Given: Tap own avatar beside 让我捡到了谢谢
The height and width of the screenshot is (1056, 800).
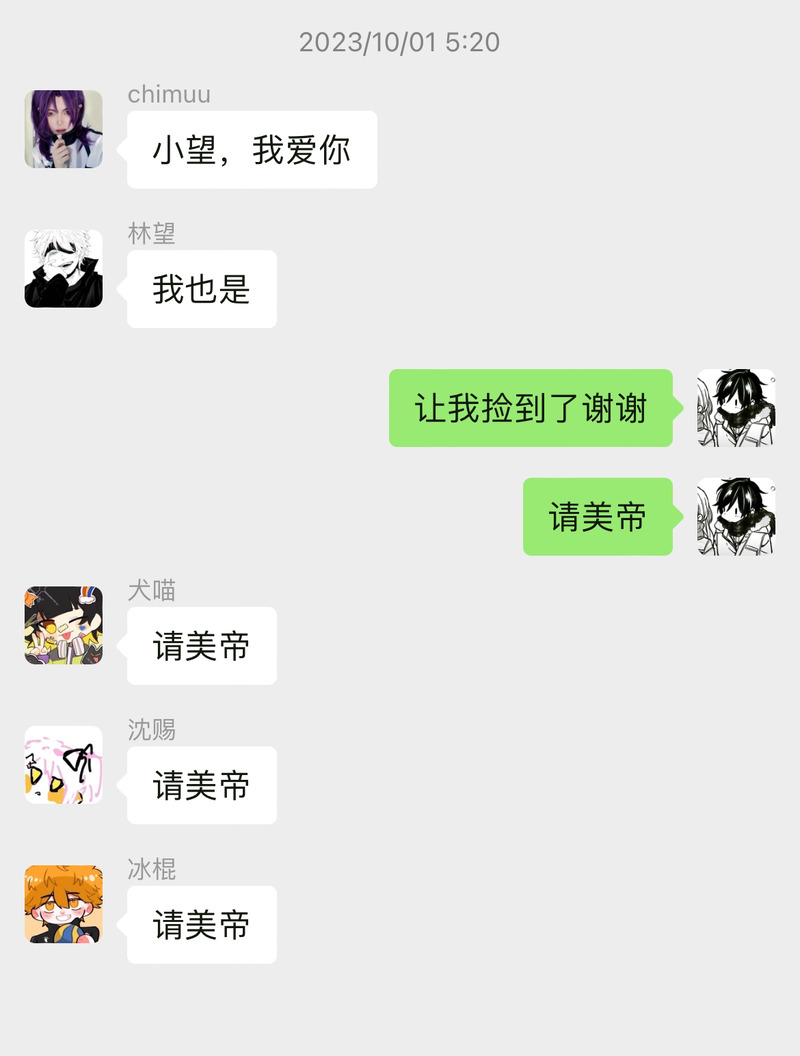Looking at the screenshot, I should pos(736,408).
